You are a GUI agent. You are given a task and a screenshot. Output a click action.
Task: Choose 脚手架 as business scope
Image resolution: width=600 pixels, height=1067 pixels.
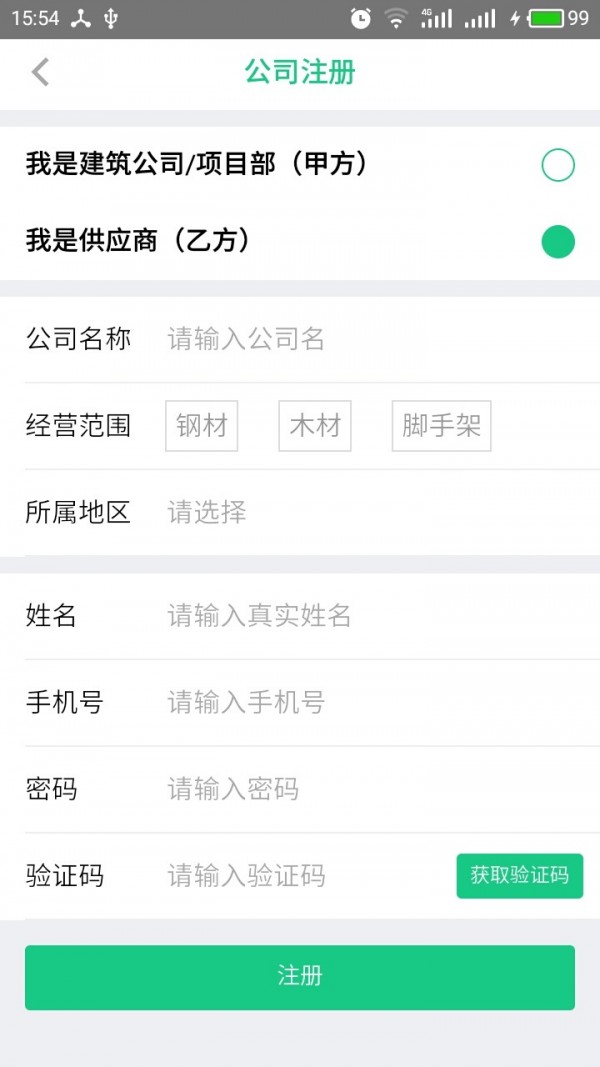click(x=441, y=426)
